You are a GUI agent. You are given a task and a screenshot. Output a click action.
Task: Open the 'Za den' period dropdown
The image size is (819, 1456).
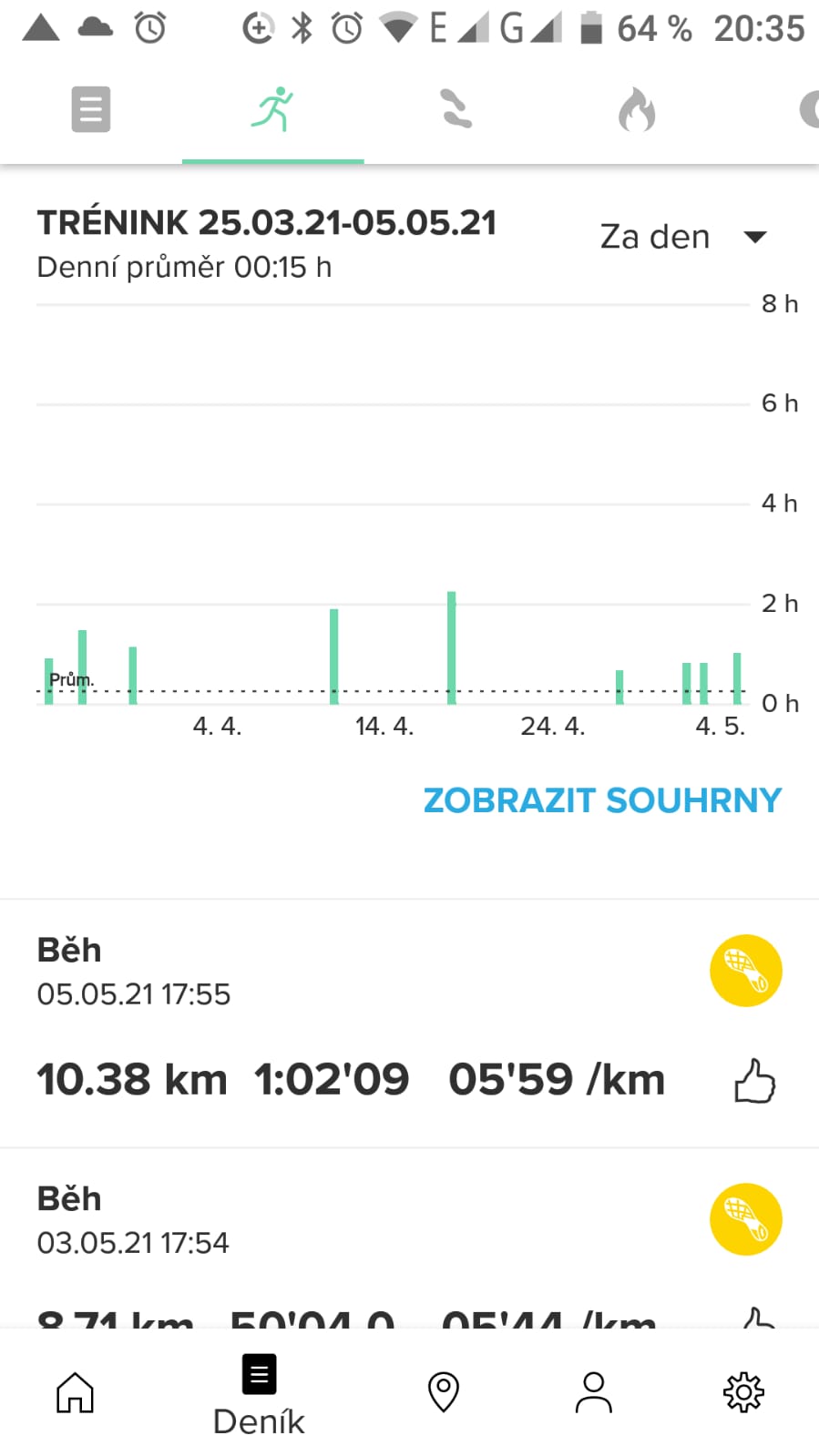pos(683,237)
